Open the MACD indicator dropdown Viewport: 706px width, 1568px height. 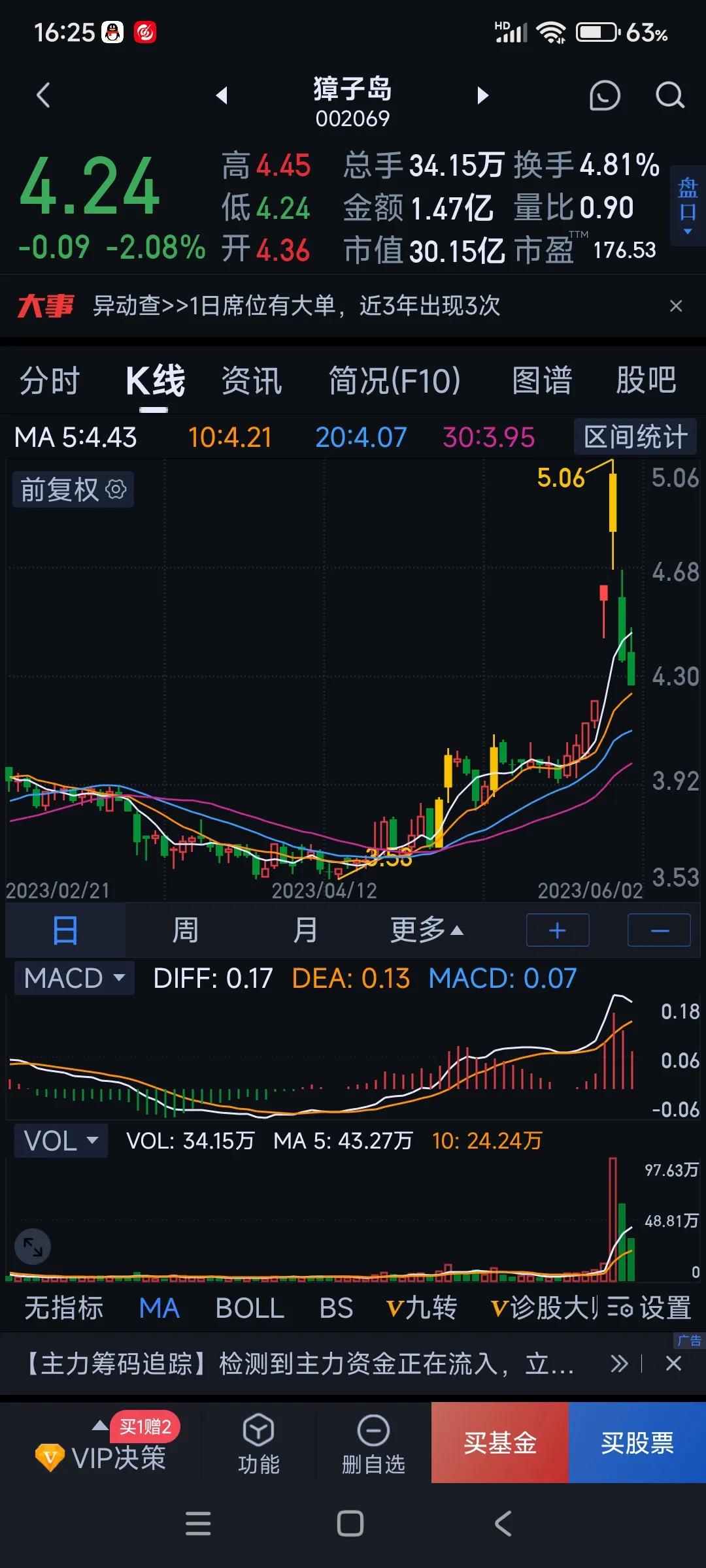pyautogui.click(x=73, y=978)
